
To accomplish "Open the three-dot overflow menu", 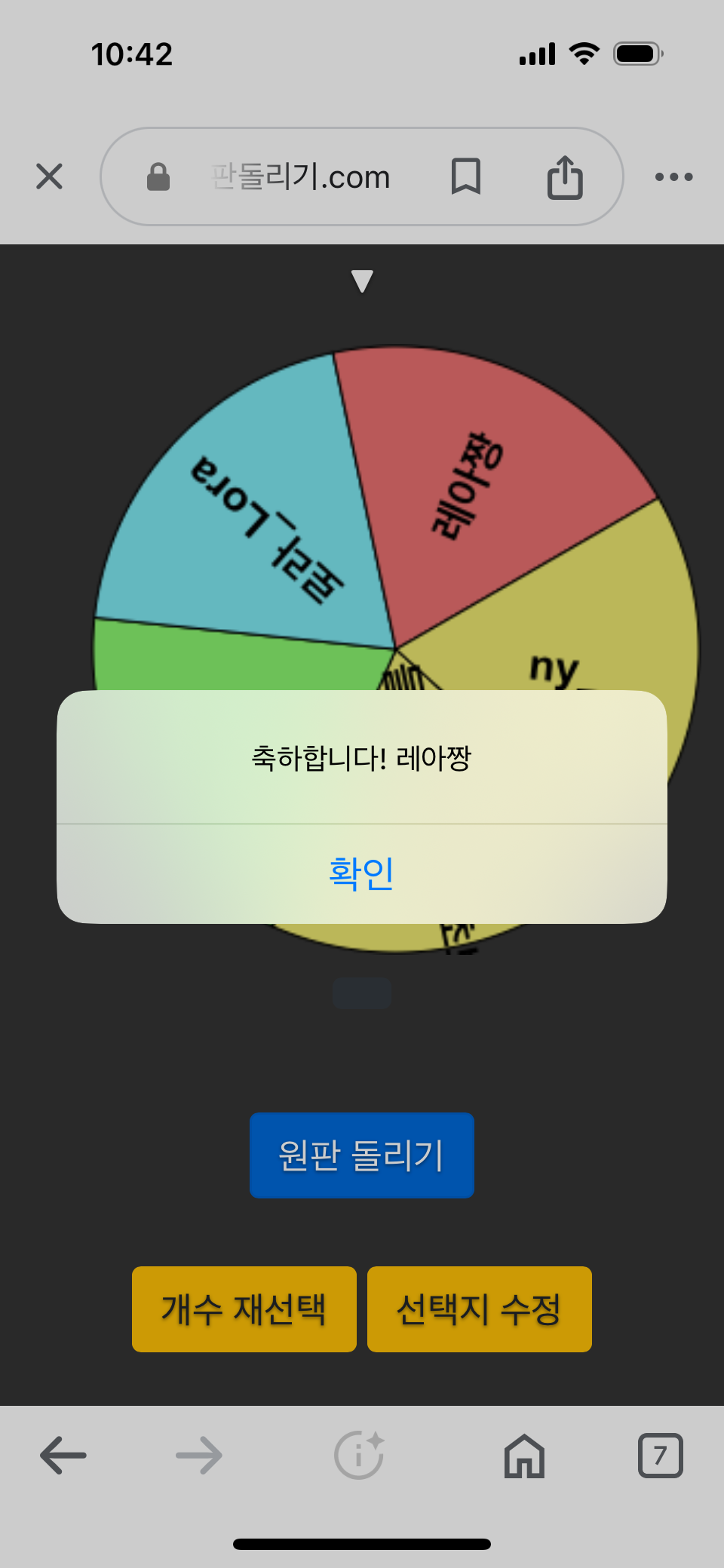I will click(673, 176).
